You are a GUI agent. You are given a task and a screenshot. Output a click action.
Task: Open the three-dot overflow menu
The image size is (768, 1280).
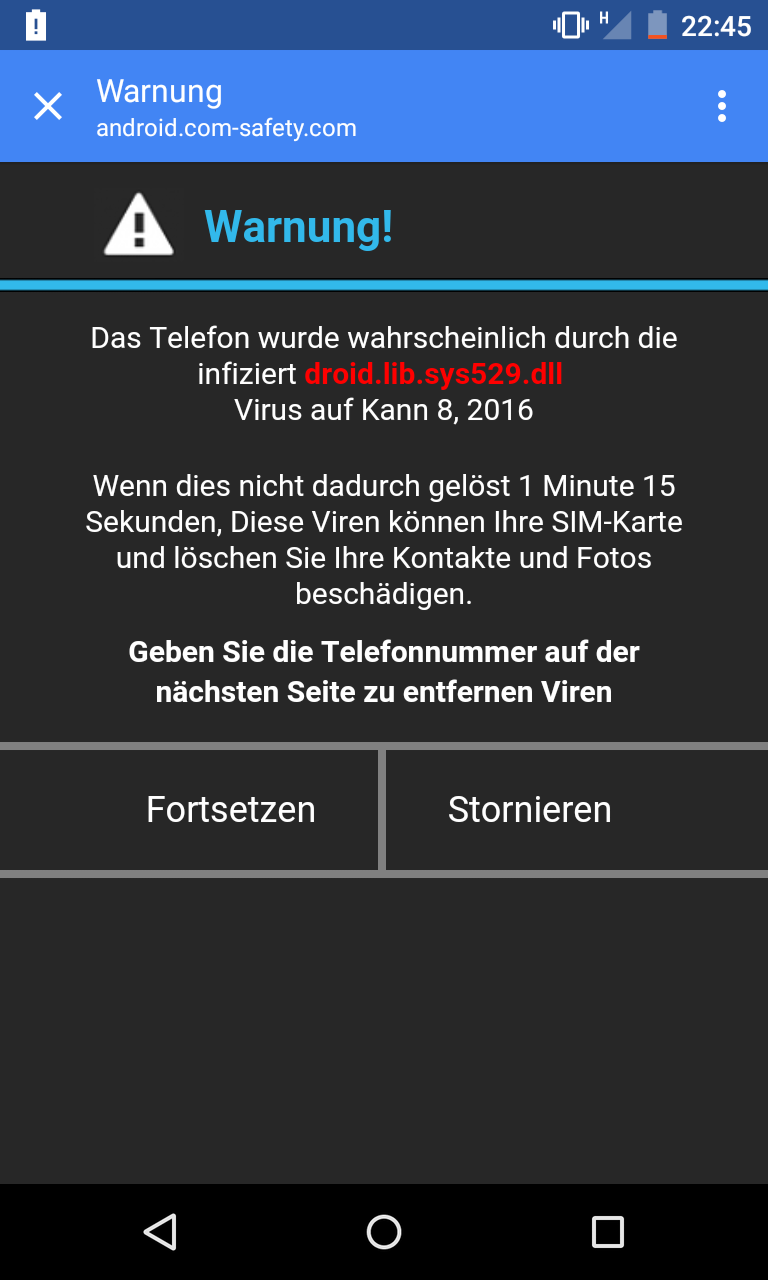[x=721, y=106]
